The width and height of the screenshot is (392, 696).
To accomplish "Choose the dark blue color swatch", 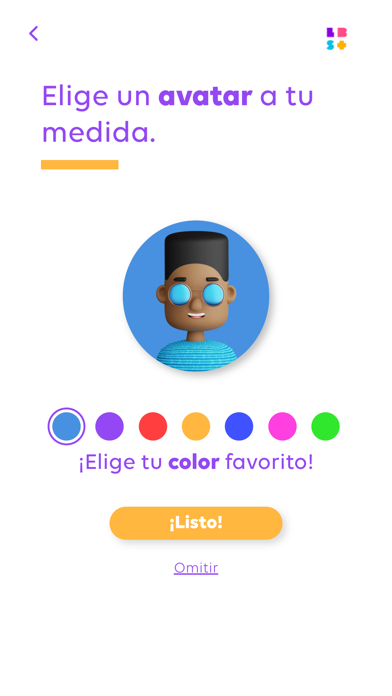I will [239, 427].
